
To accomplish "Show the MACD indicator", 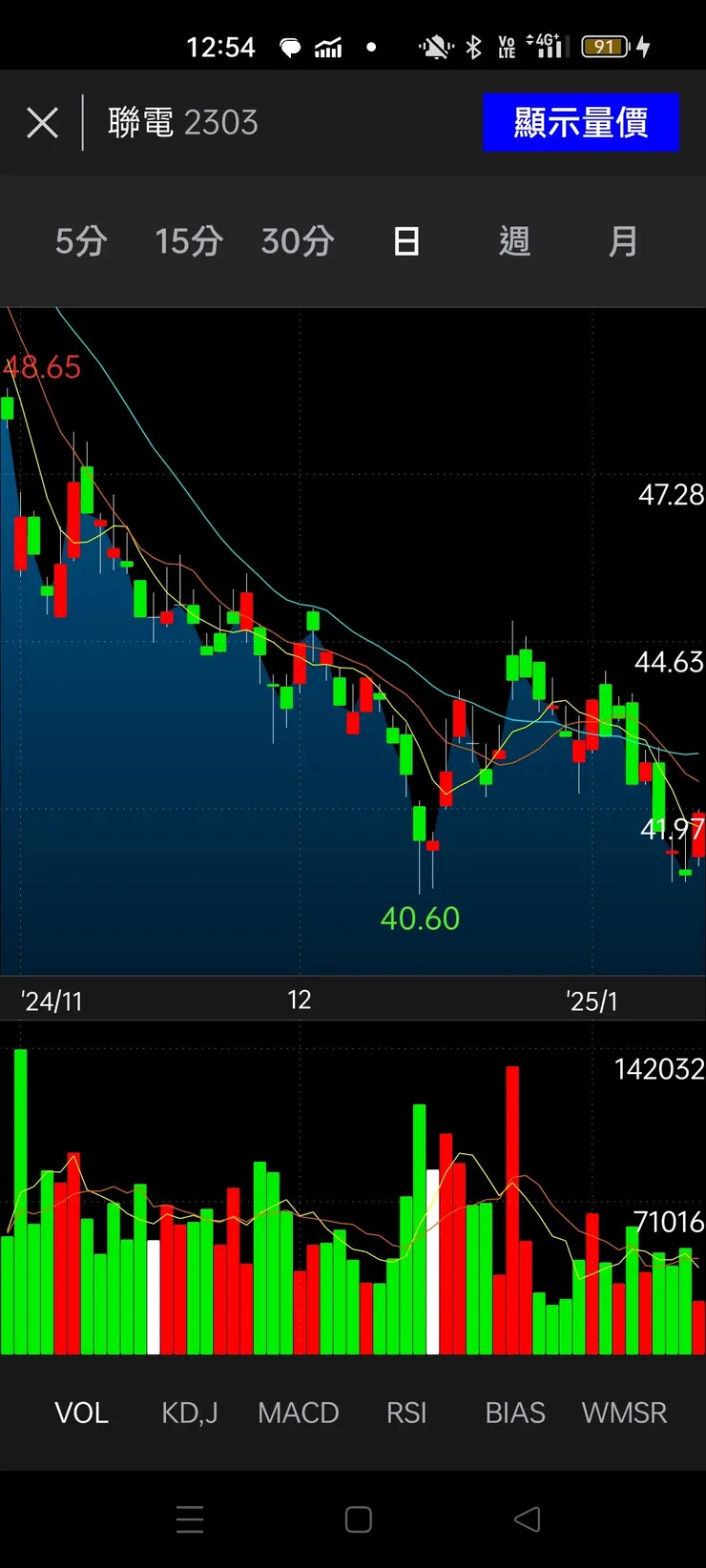I will pos(299,1413).
